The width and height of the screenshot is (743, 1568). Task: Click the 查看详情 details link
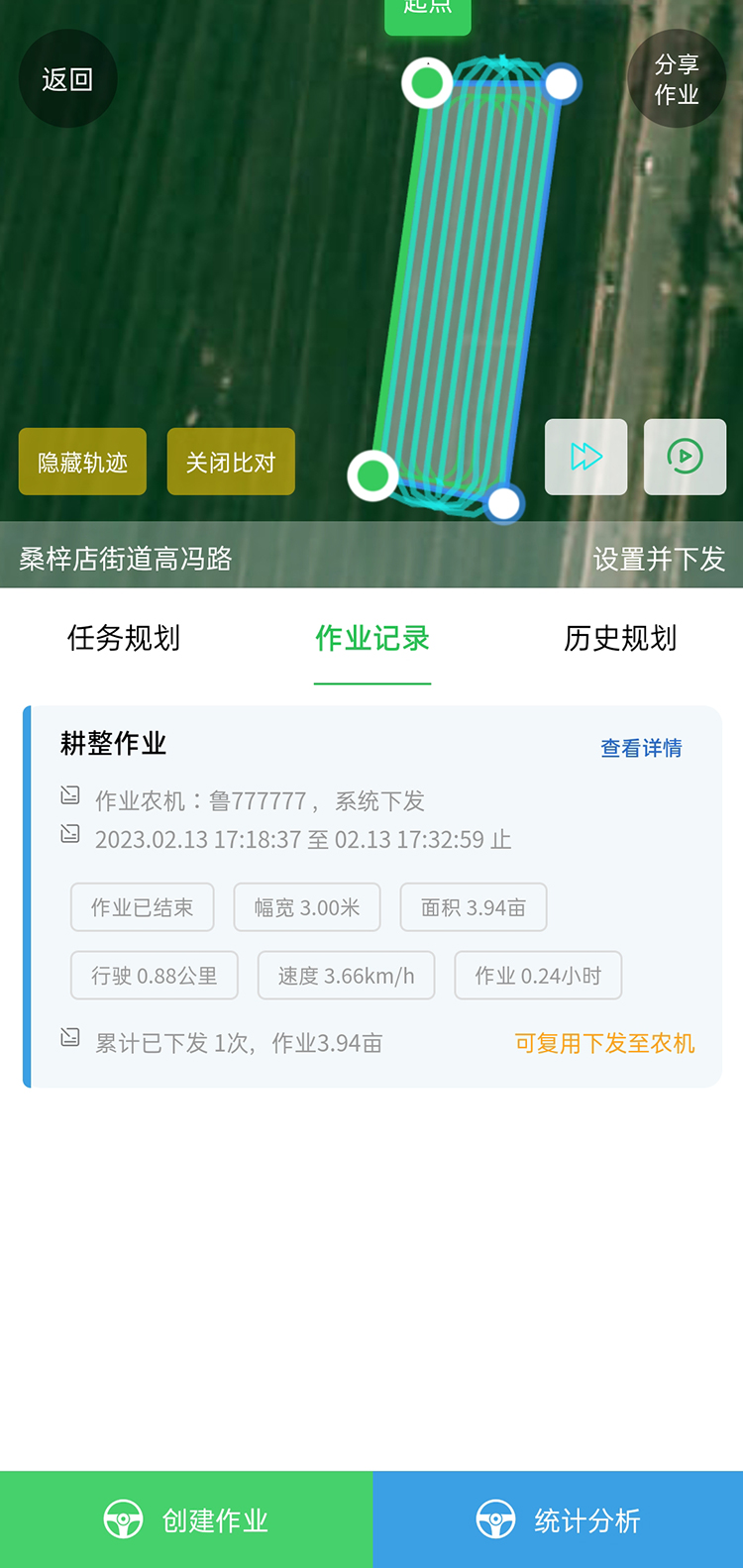coord(640,749)
